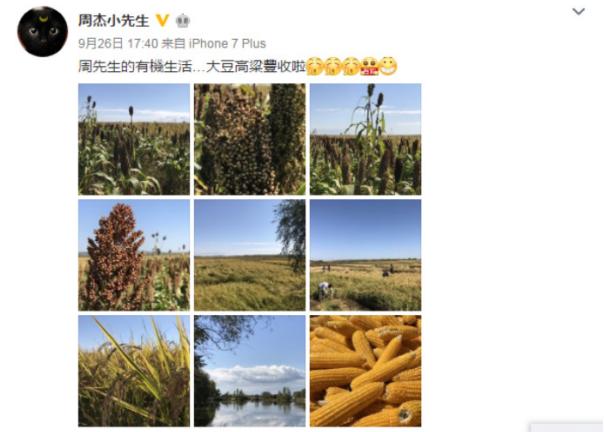This screenshot has width=604, height=432.
Task: View the rice stalks photo
Action: [134, 371]
